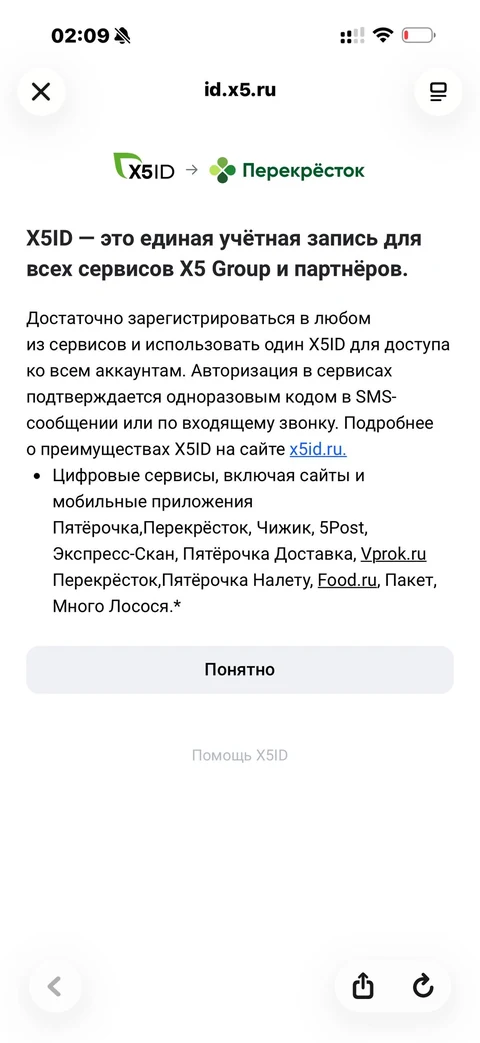Share this page

363,986
